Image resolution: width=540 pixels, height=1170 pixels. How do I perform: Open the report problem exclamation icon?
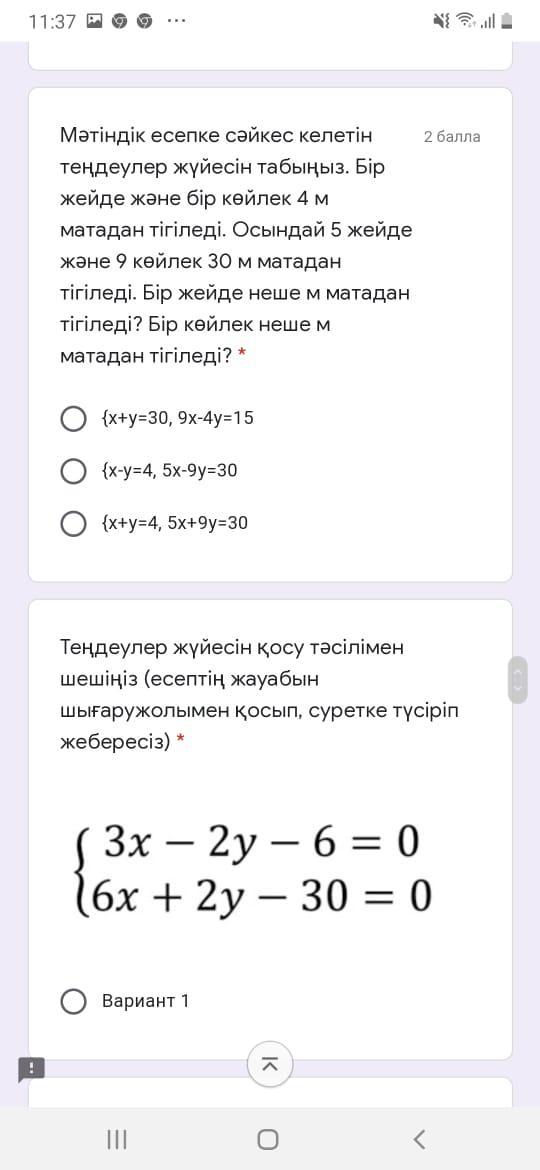(31, 1068)
